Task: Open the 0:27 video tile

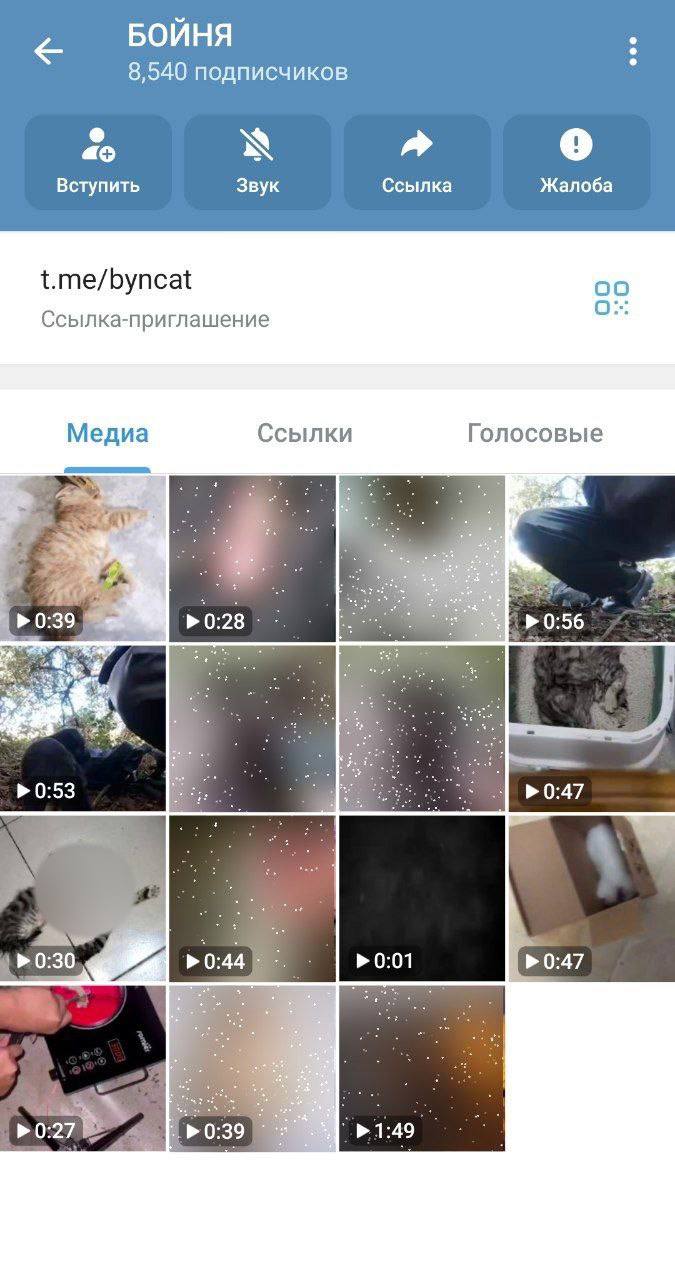Action: click(83, 1068)
